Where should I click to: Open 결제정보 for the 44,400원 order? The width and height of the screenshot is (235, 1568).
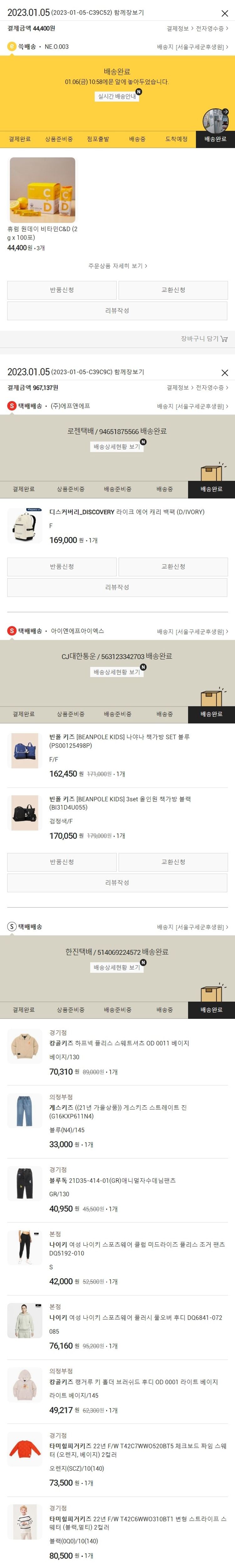pos(179,29)
